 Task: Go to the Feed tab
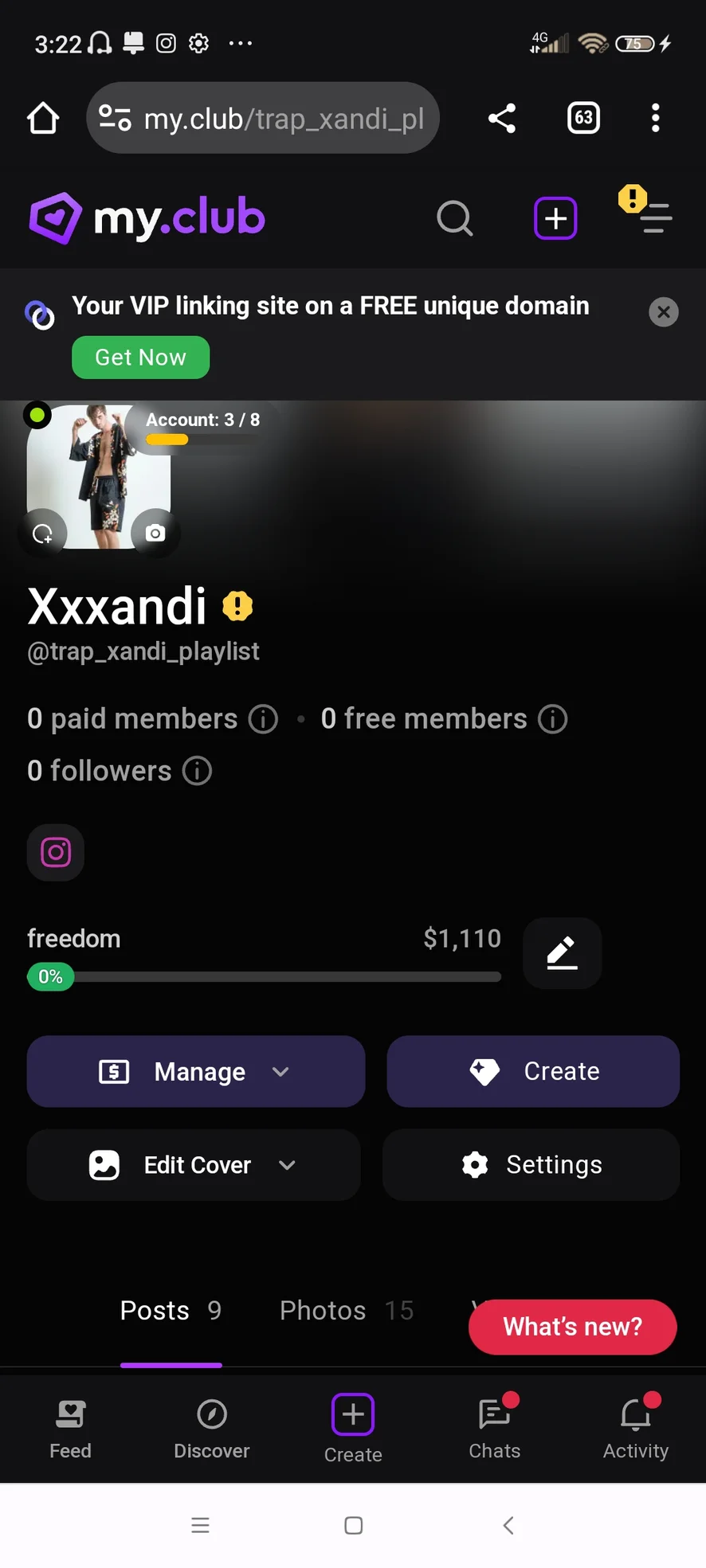click(70, 1429)
